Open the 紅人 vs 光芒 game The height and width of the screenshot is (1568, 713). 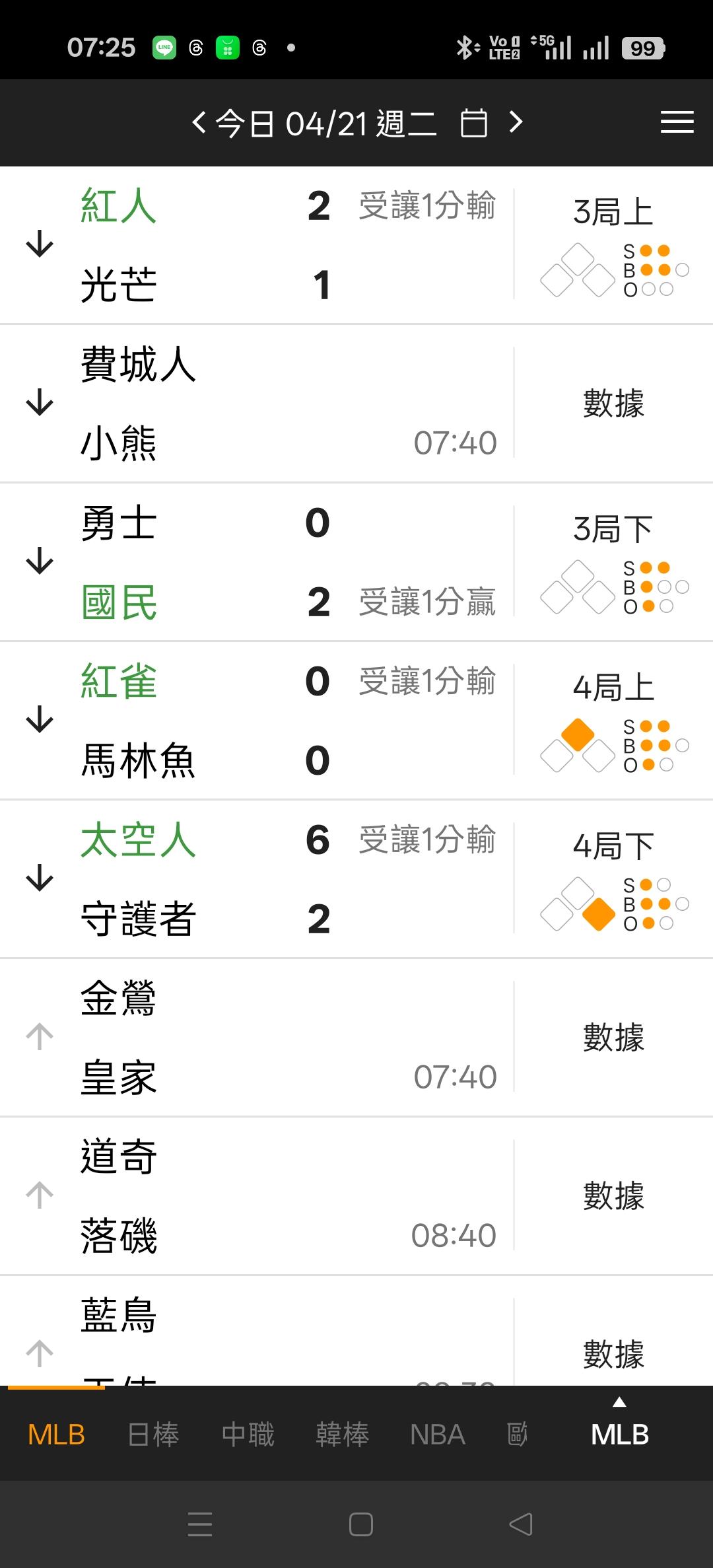[264, 245]
